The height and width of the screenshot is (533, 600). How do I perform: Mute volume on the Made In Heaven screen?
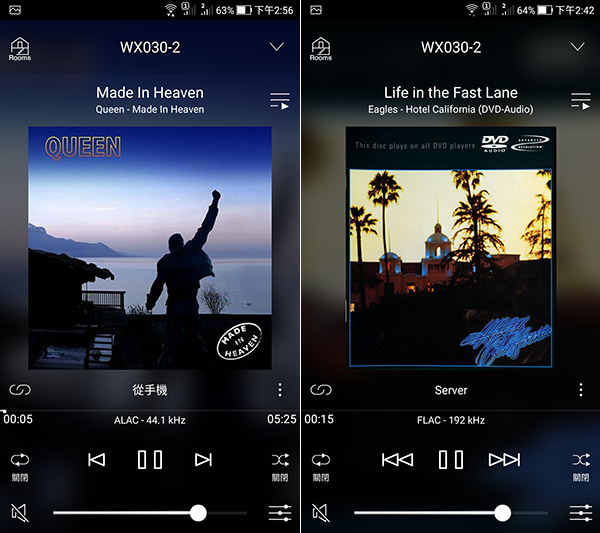[x=20, y=513]
